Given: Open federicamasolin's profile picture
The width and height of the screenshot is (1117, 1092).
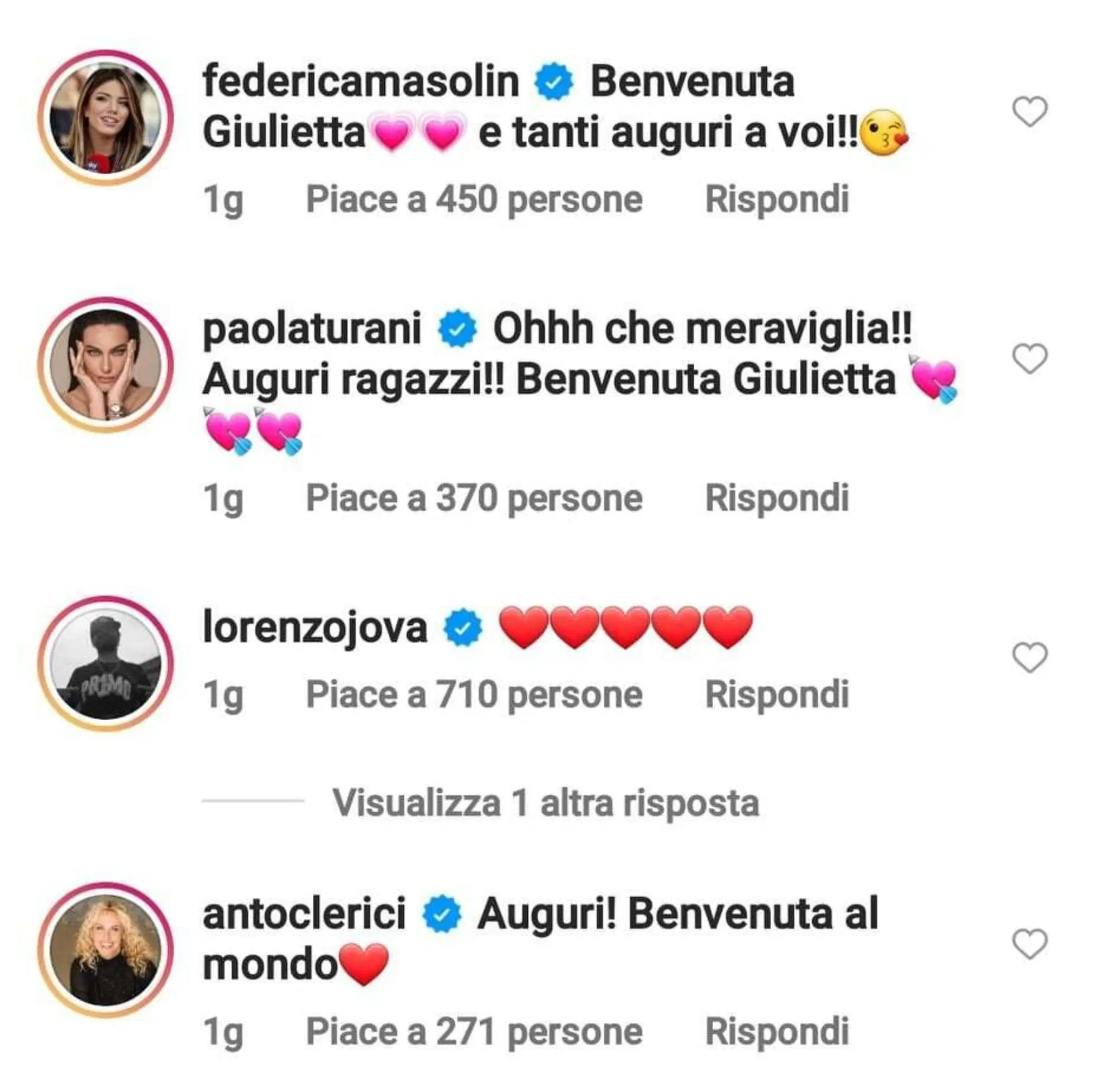Looking at the screenshot, I should [106, 118].
